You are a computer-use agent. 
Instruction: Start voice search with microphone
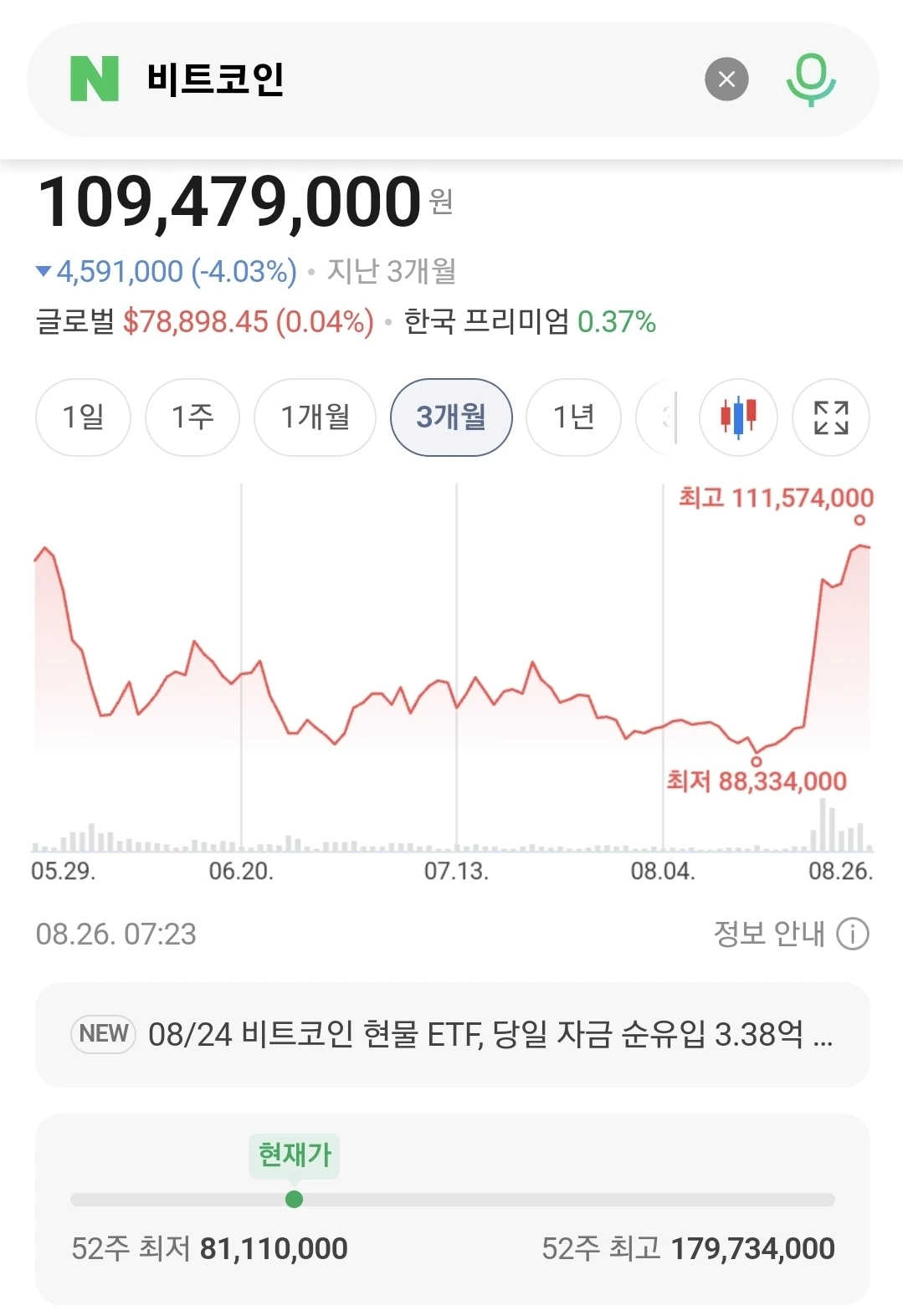[811, 79]
